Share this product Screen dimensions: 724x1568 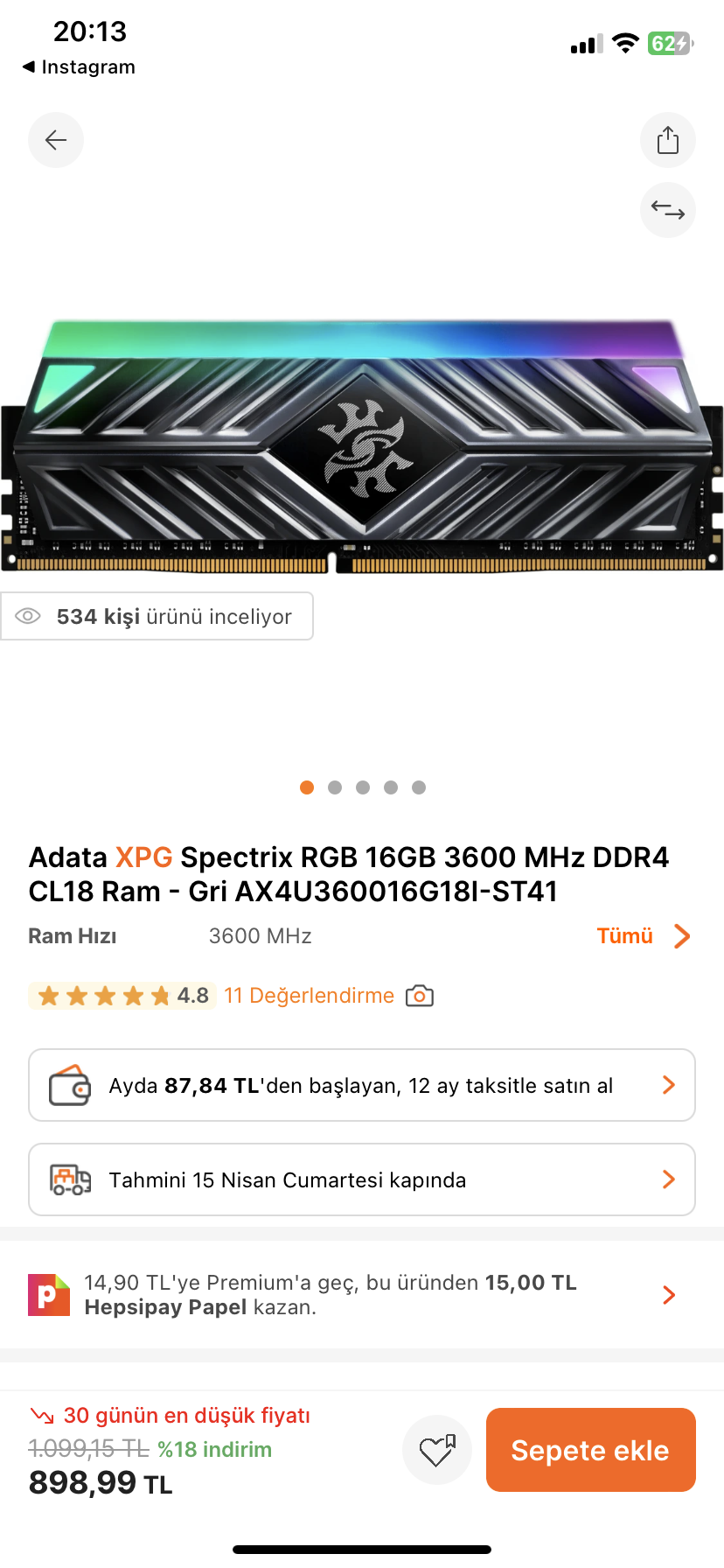click(667, 140)
